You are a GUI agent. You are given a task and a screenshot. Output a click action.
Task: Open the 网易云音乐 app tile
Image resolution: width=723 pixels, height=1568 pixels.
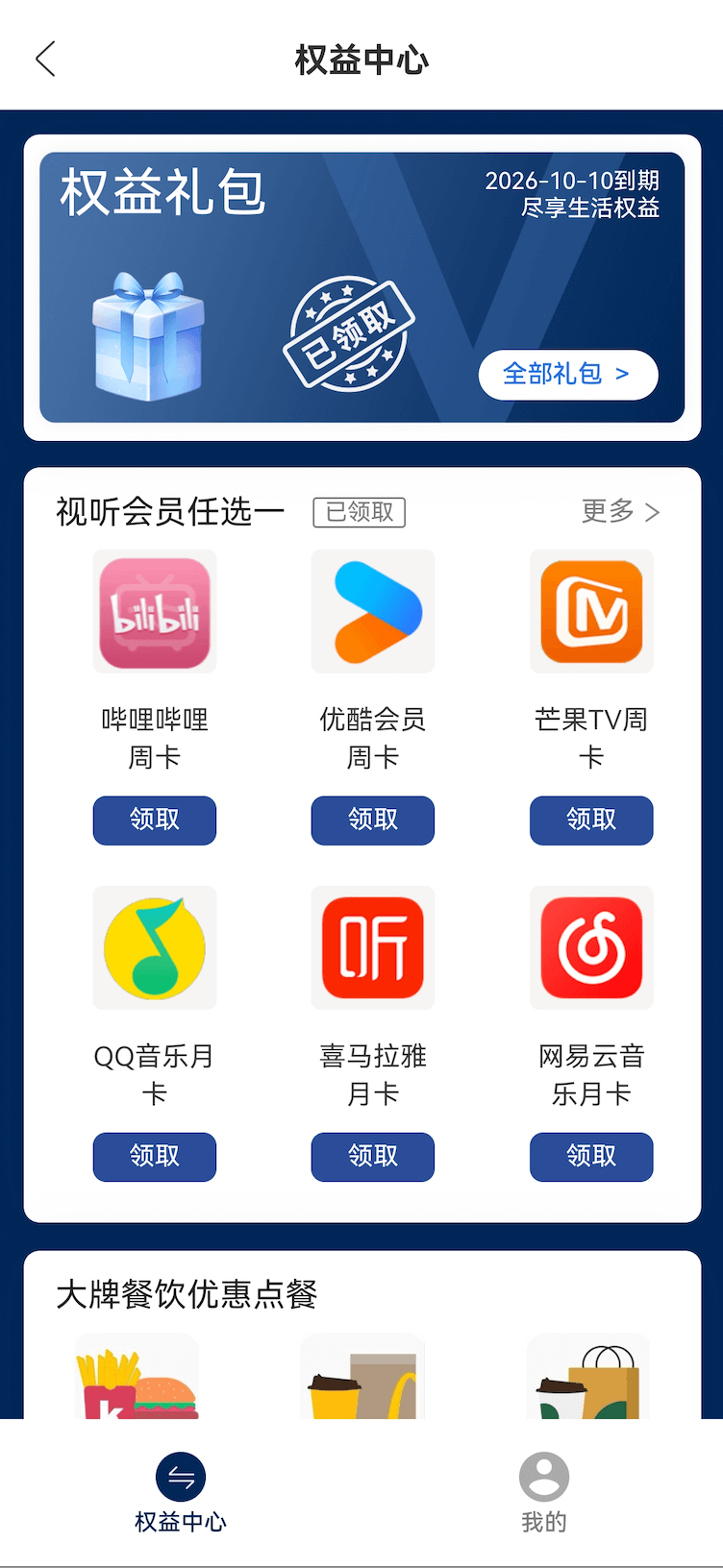click(x=591, y=948)
